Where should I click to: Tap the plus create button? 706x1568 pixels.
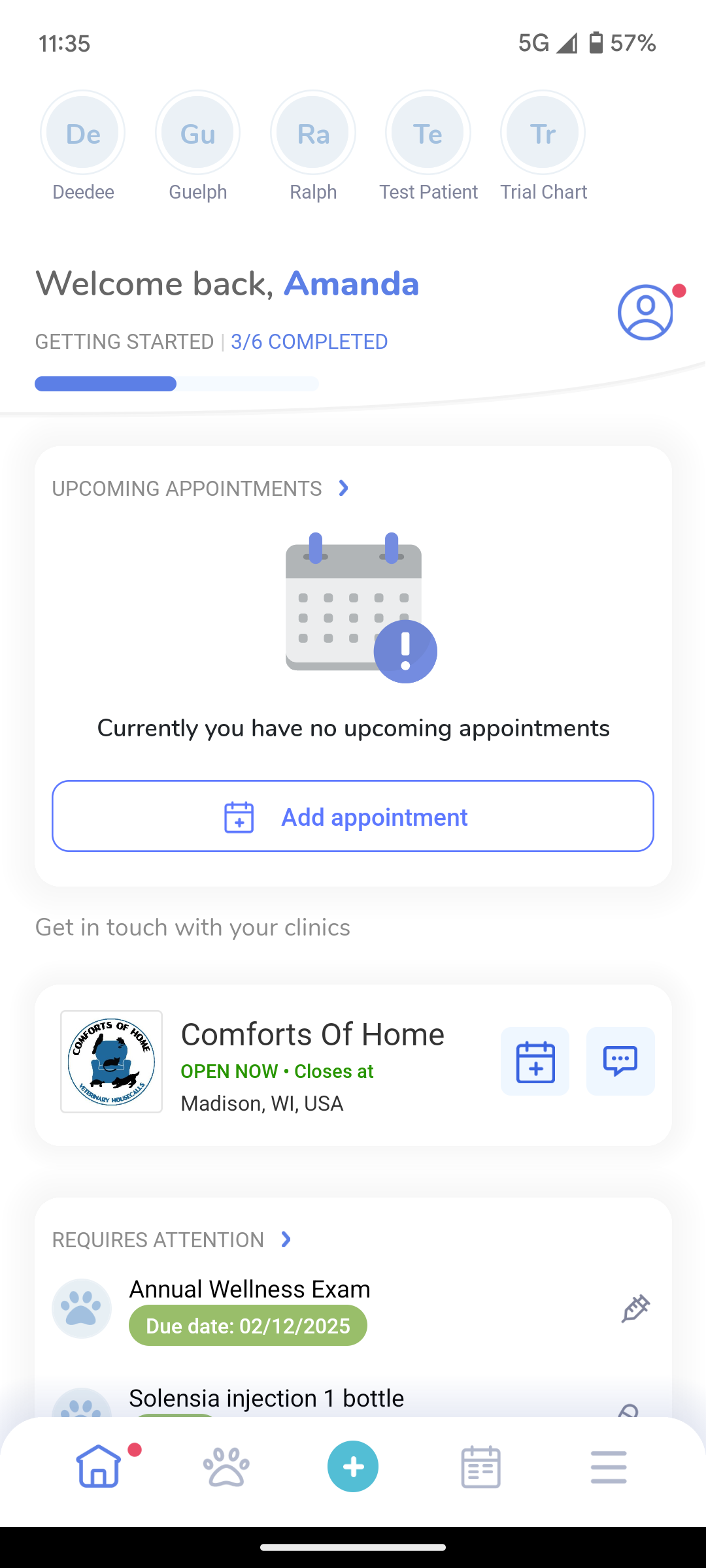coord(353,1466)
